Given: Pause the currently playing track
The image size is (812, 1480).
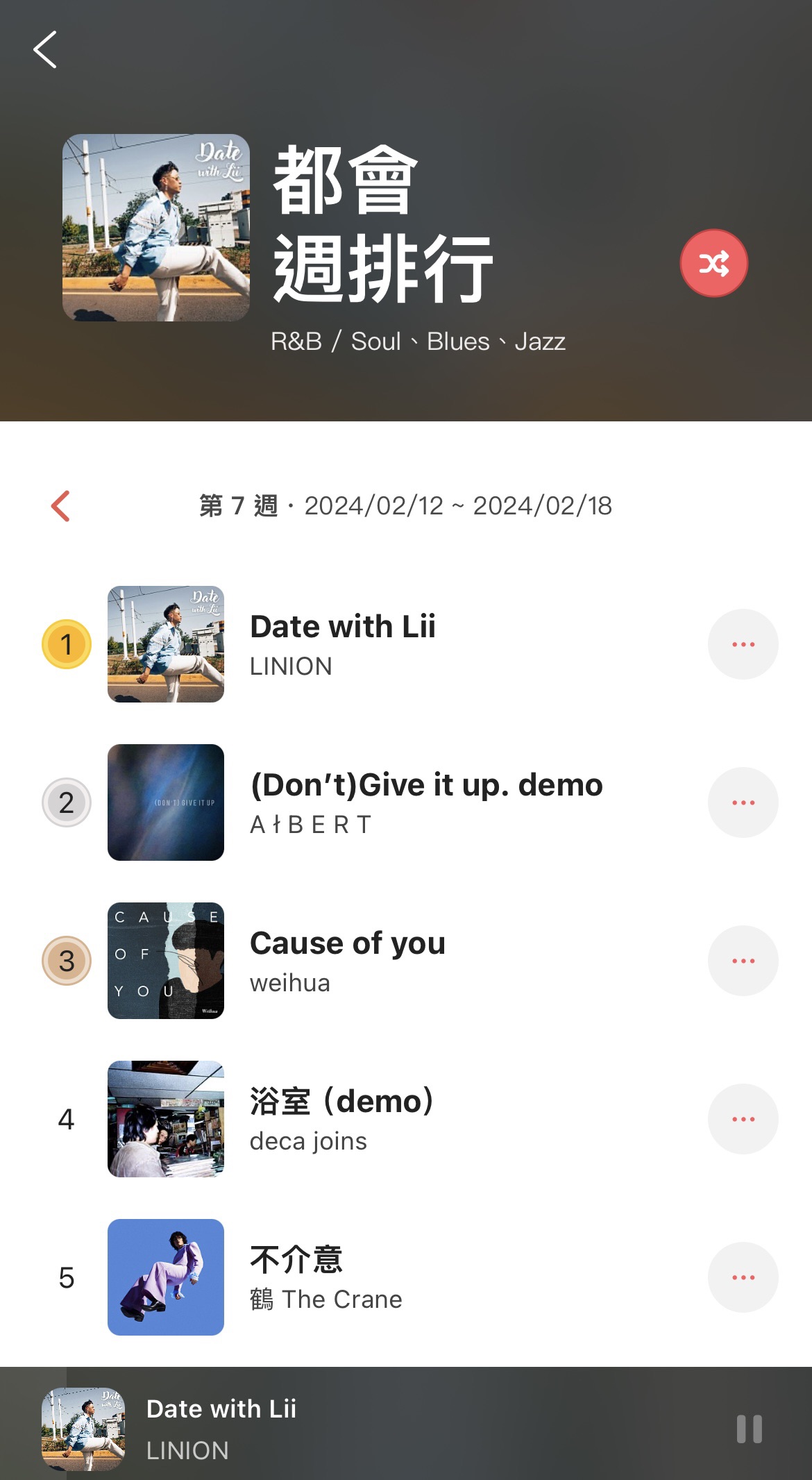Looking at the screenshot, I should 749,1429.
